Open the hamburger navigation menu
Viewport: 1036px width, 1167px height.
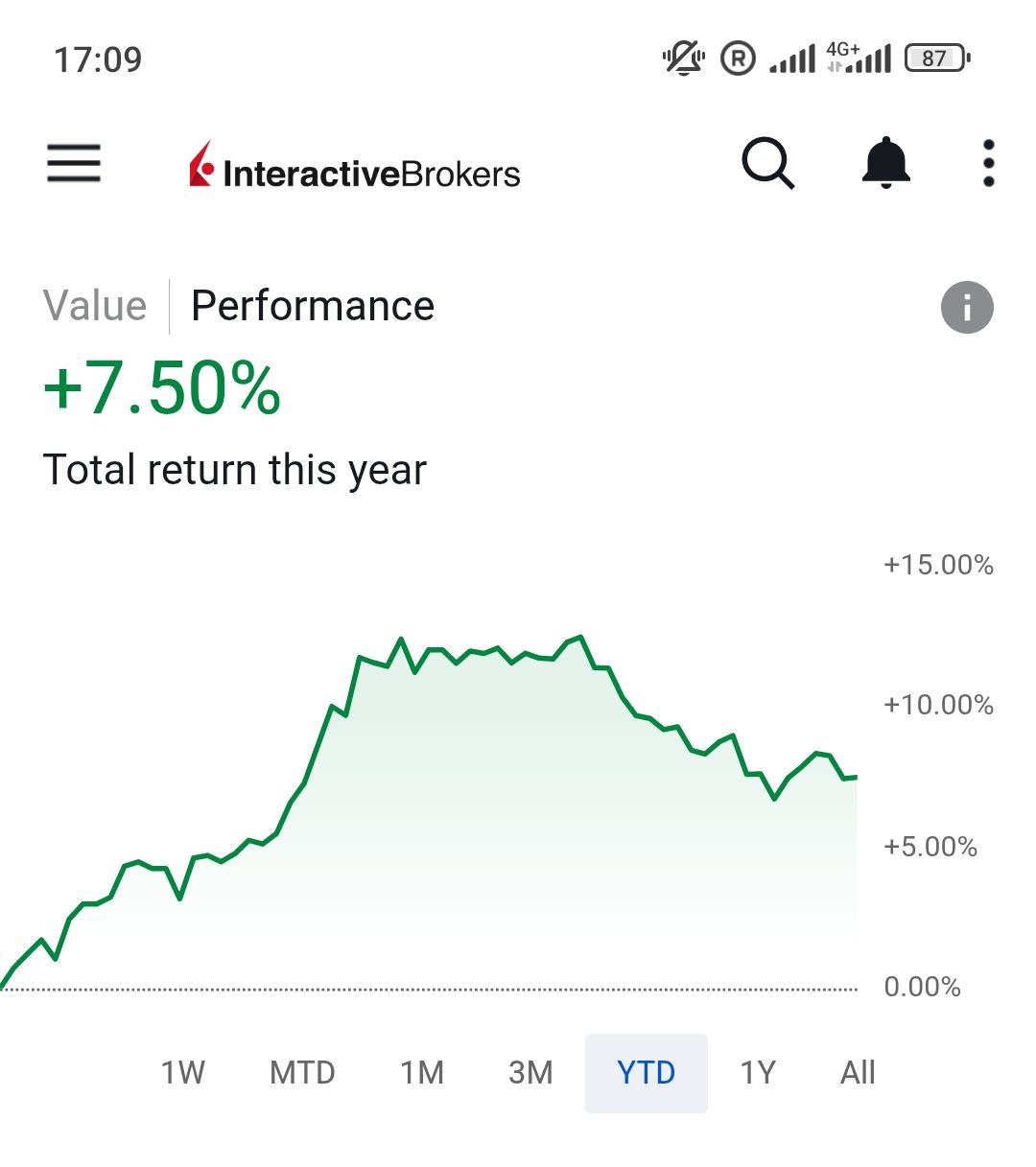(74, 163)
